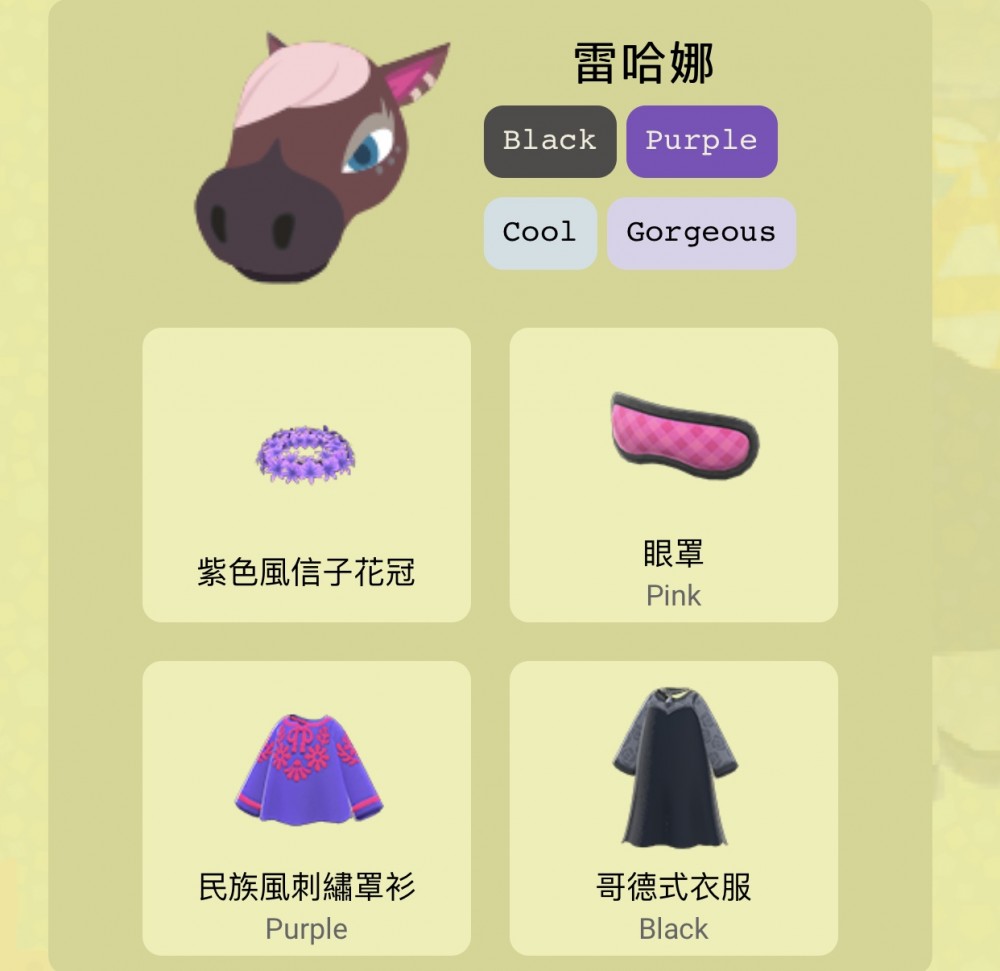Select the Black color chip
This screenshot has width=1000, height=971.
tap(550, 141)
